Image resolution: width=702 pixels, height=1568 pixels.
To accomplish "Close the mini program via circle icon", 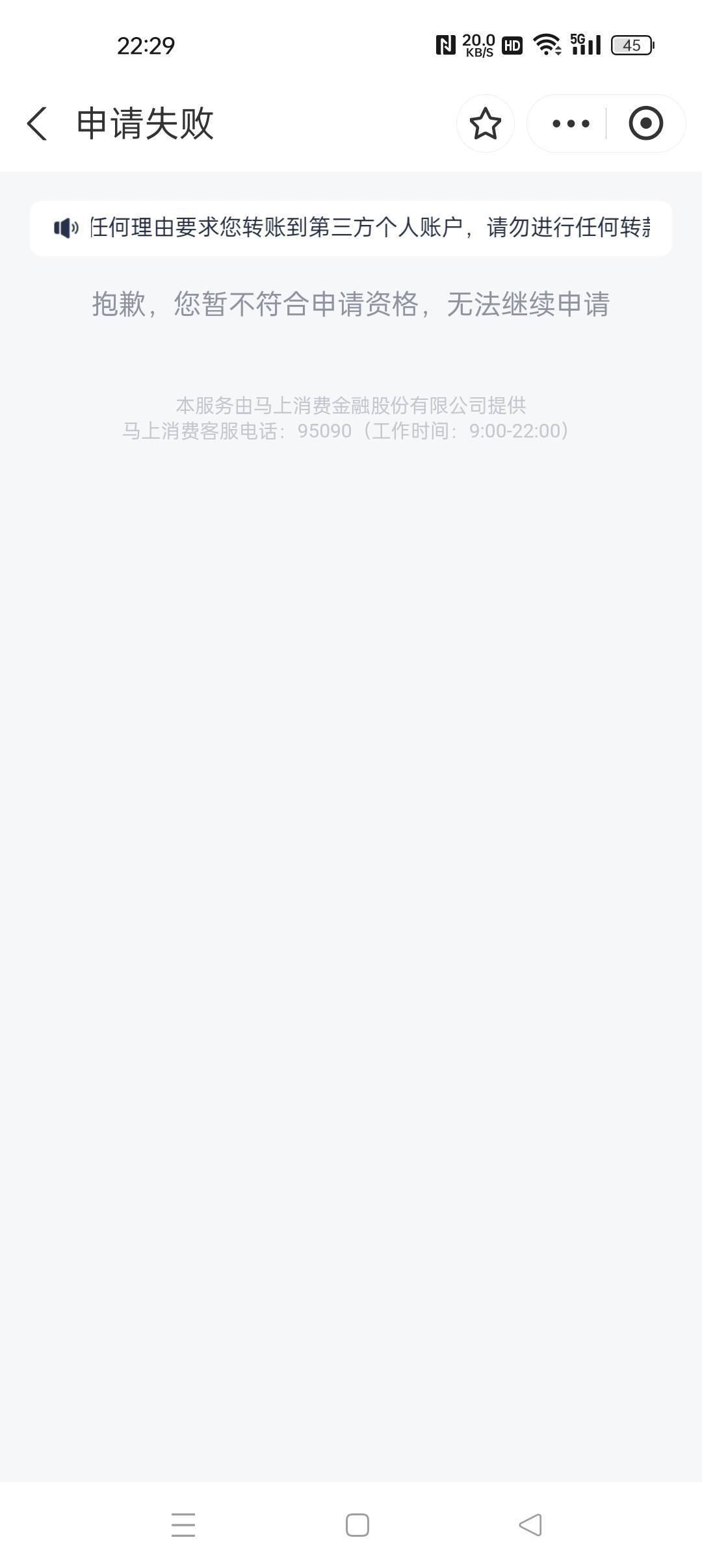I will (645, 124).
